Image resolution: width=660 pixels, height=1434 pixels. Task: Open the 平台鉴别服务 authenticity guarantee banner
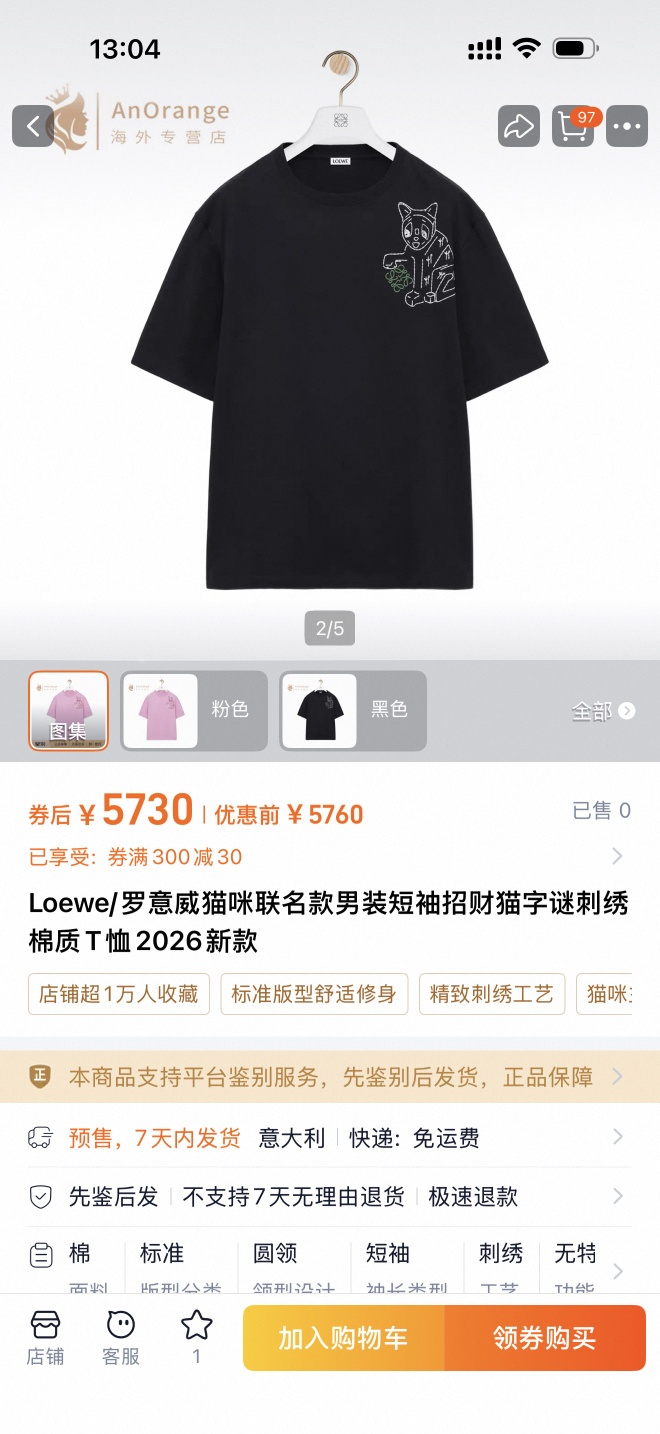pos(330,1077)
